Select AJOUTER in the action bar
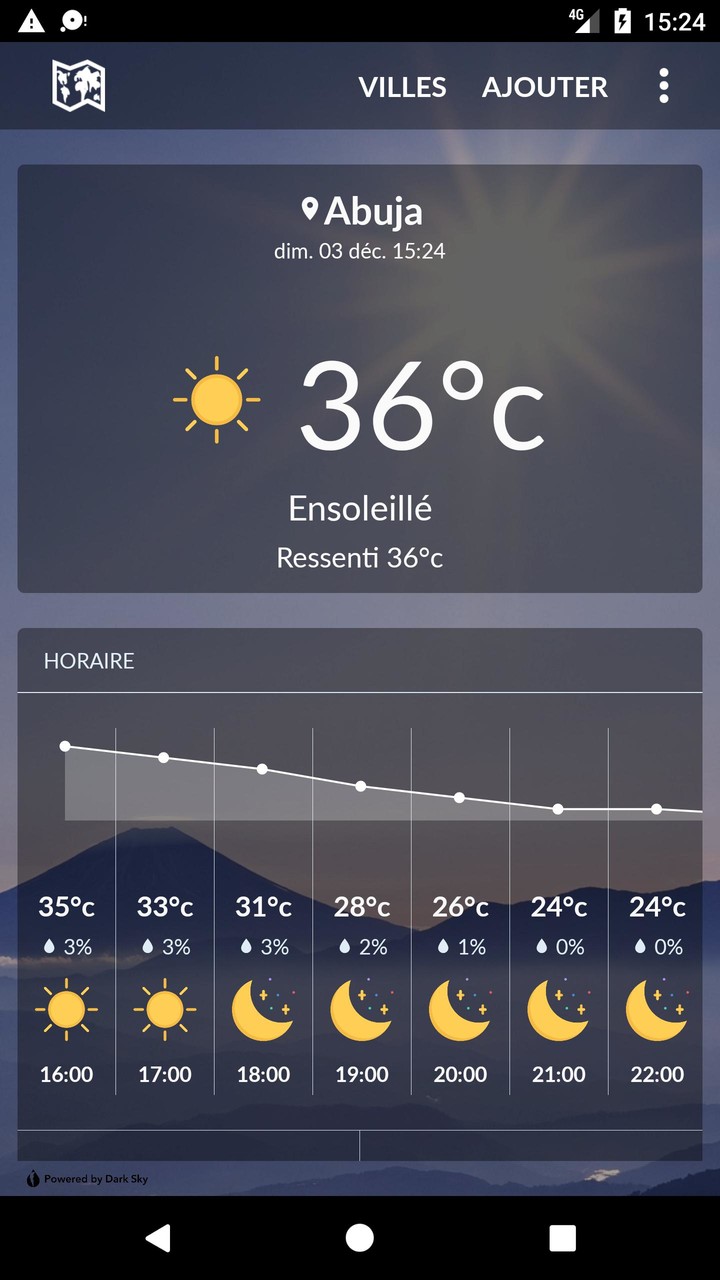 (545, 88)
